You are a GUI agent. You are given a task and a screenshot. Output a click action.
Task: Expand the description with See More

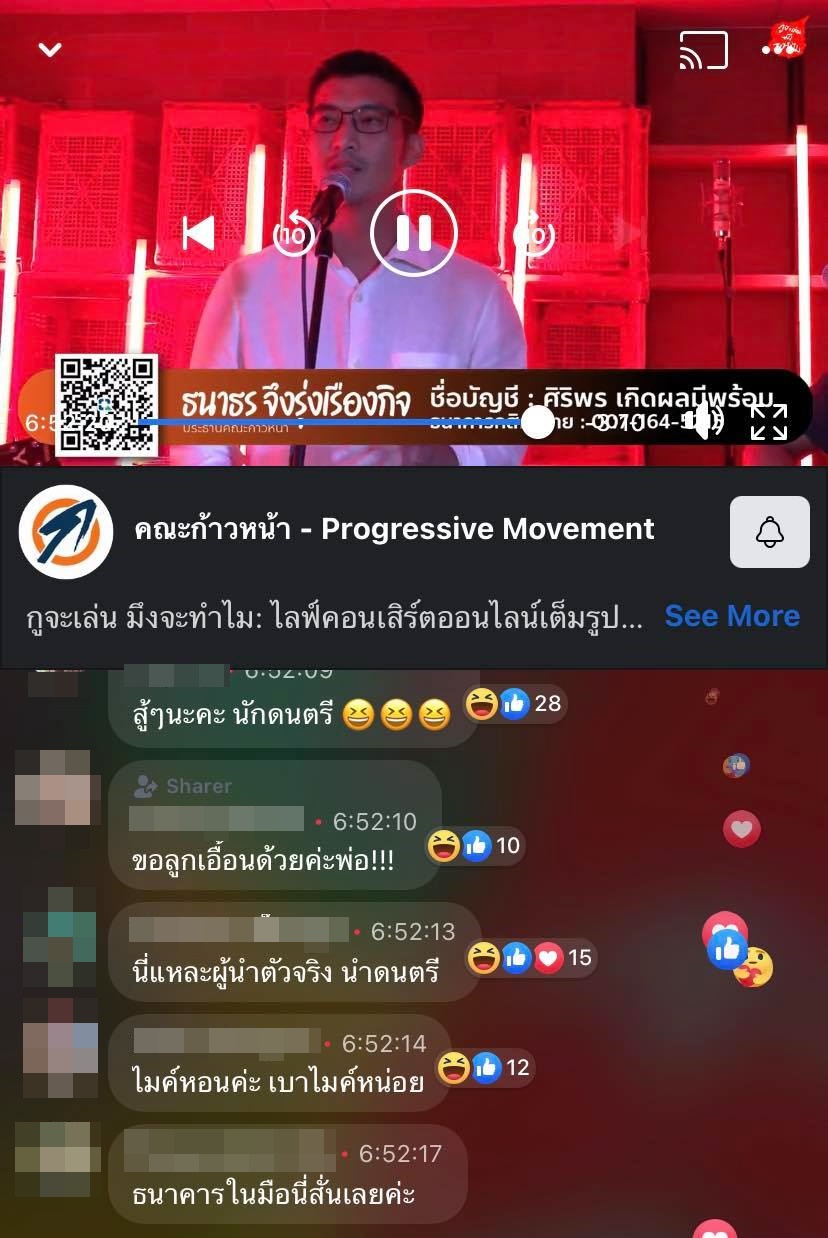pos(731,616)
